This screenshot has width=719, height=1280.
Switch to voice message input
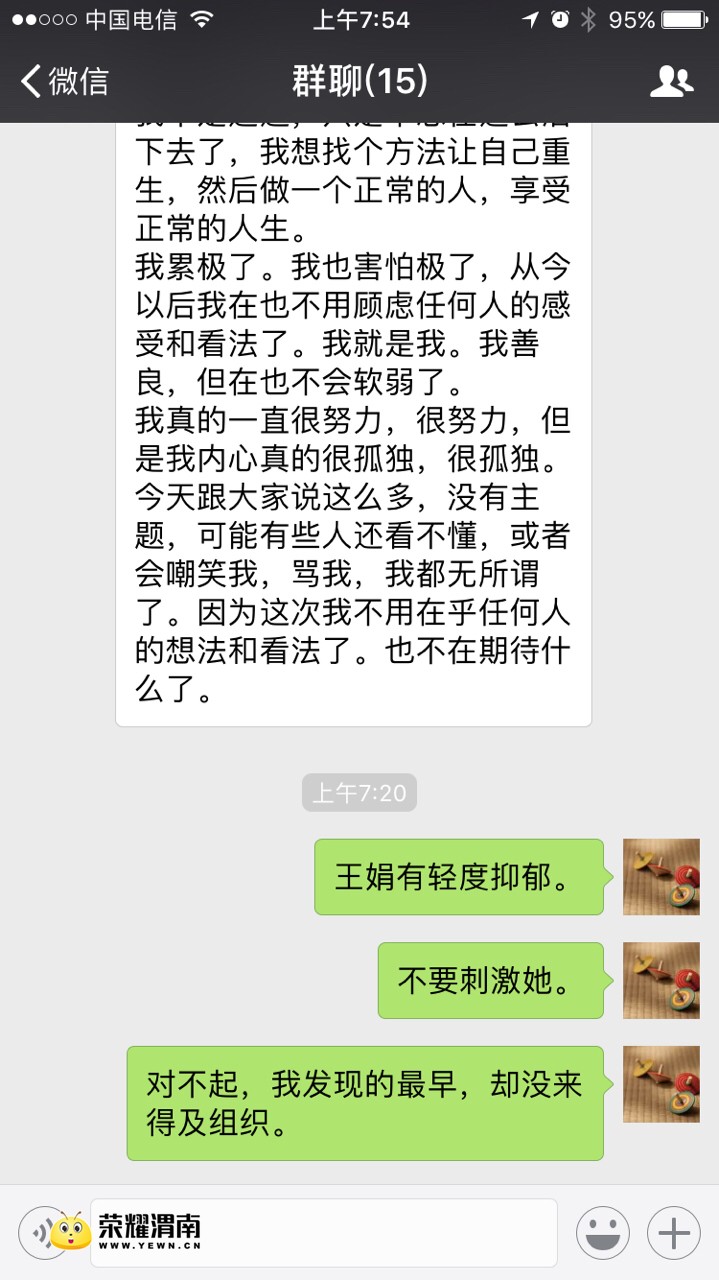pyautogui.click(x=42, y=1233)
